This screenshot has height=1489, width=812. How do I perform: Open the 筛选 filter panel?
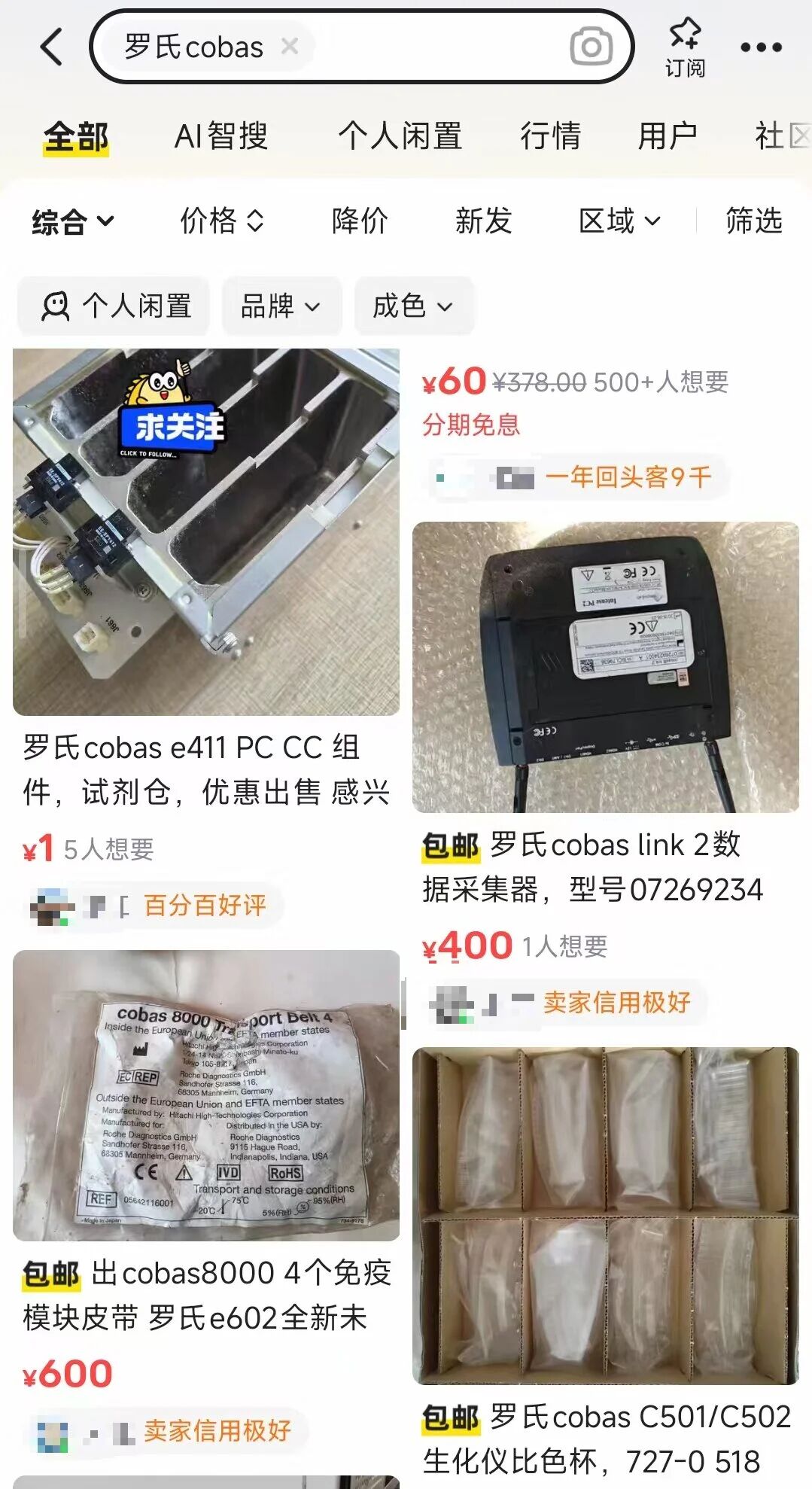(753, 221)
